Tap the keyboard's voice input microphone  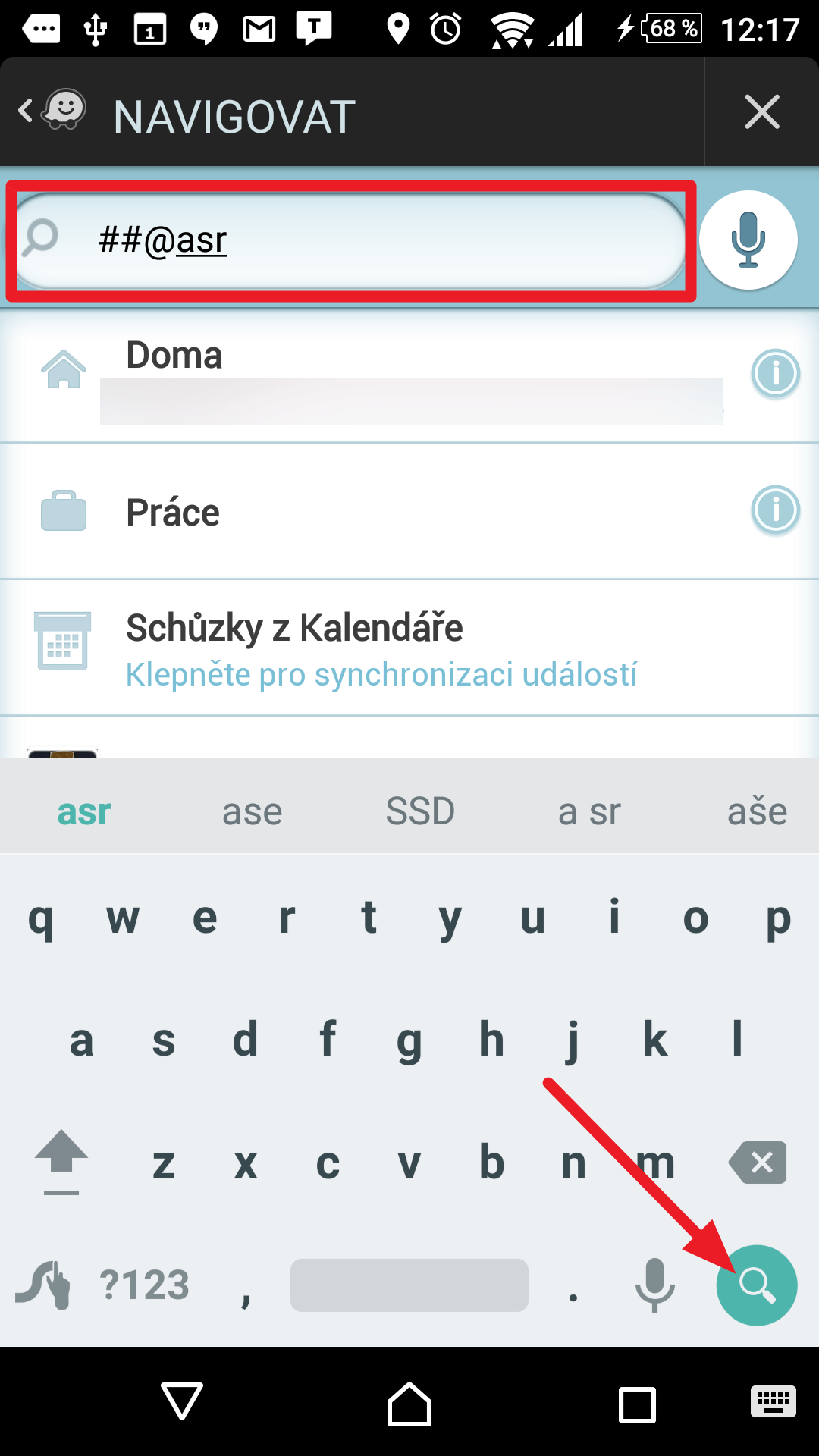tap(654, 1285)
